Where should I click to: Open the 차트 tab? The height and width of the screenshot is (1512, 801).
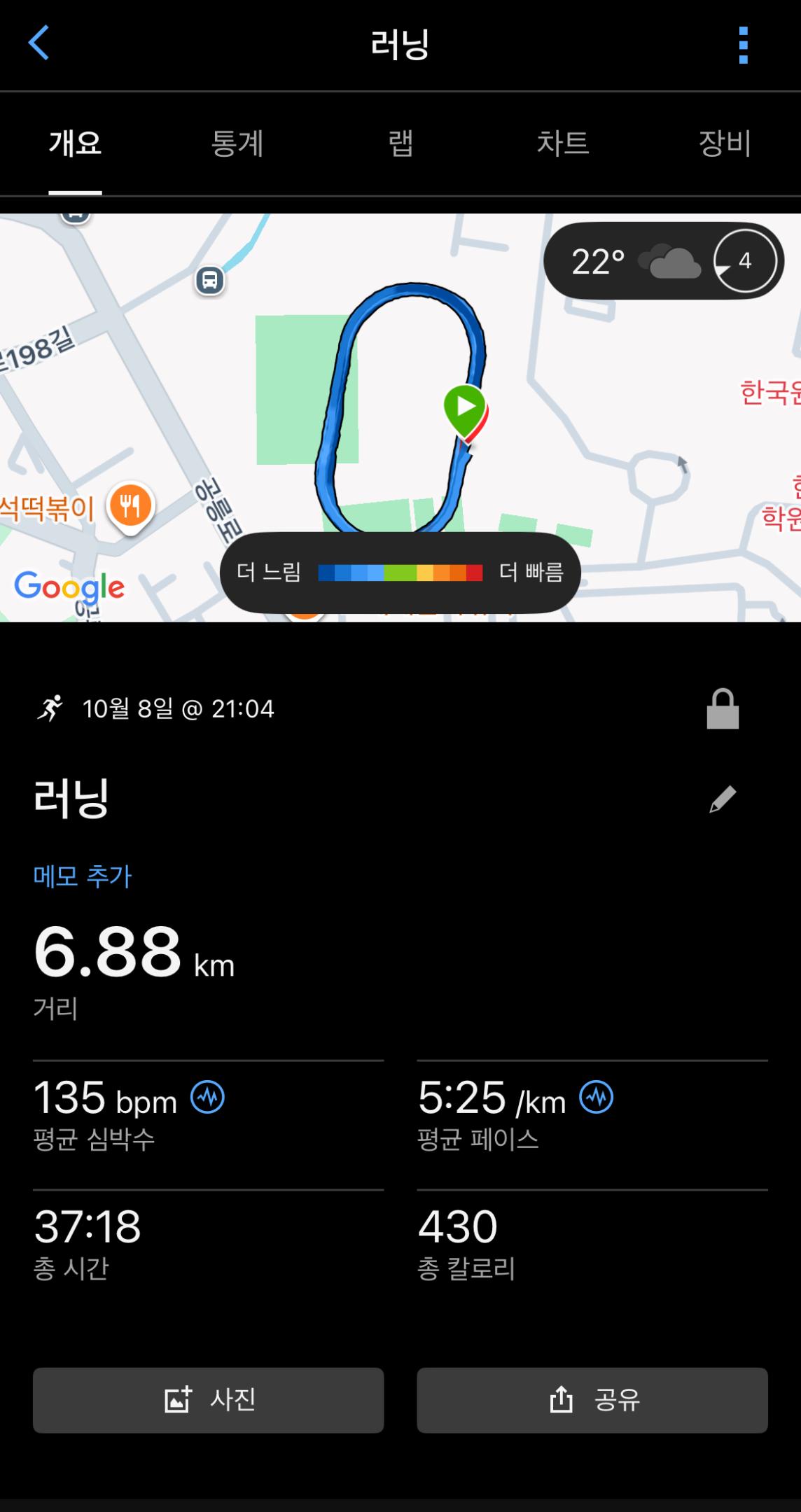(562, 143)
